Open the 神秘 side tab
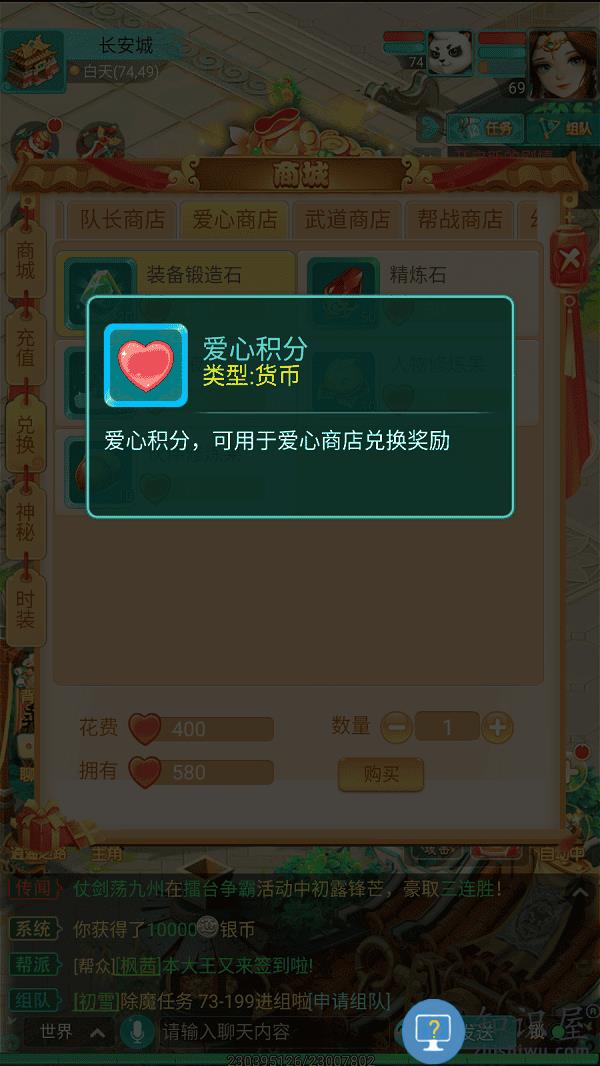 [x=26, y=519]
